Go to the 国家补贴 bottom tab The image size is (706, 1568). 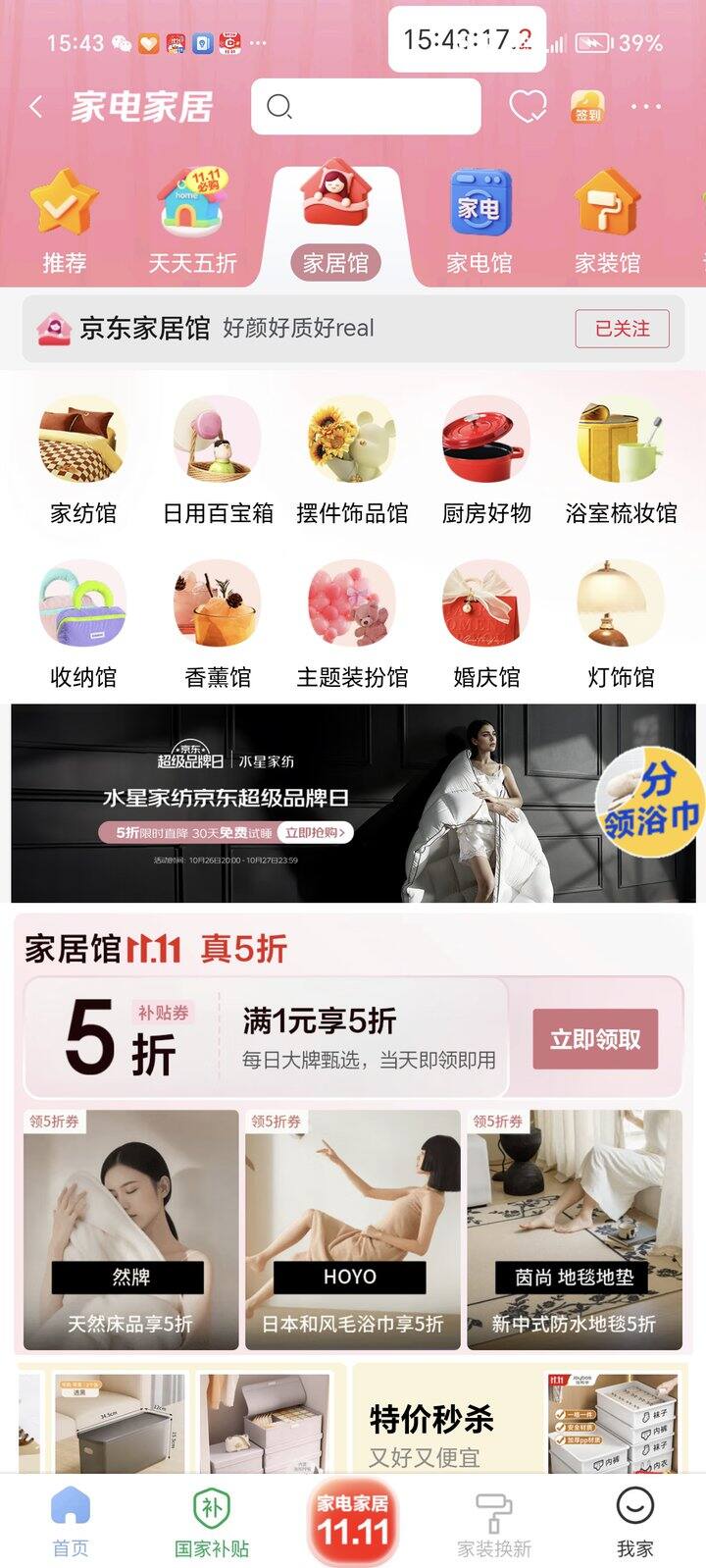coord(212,1521)
